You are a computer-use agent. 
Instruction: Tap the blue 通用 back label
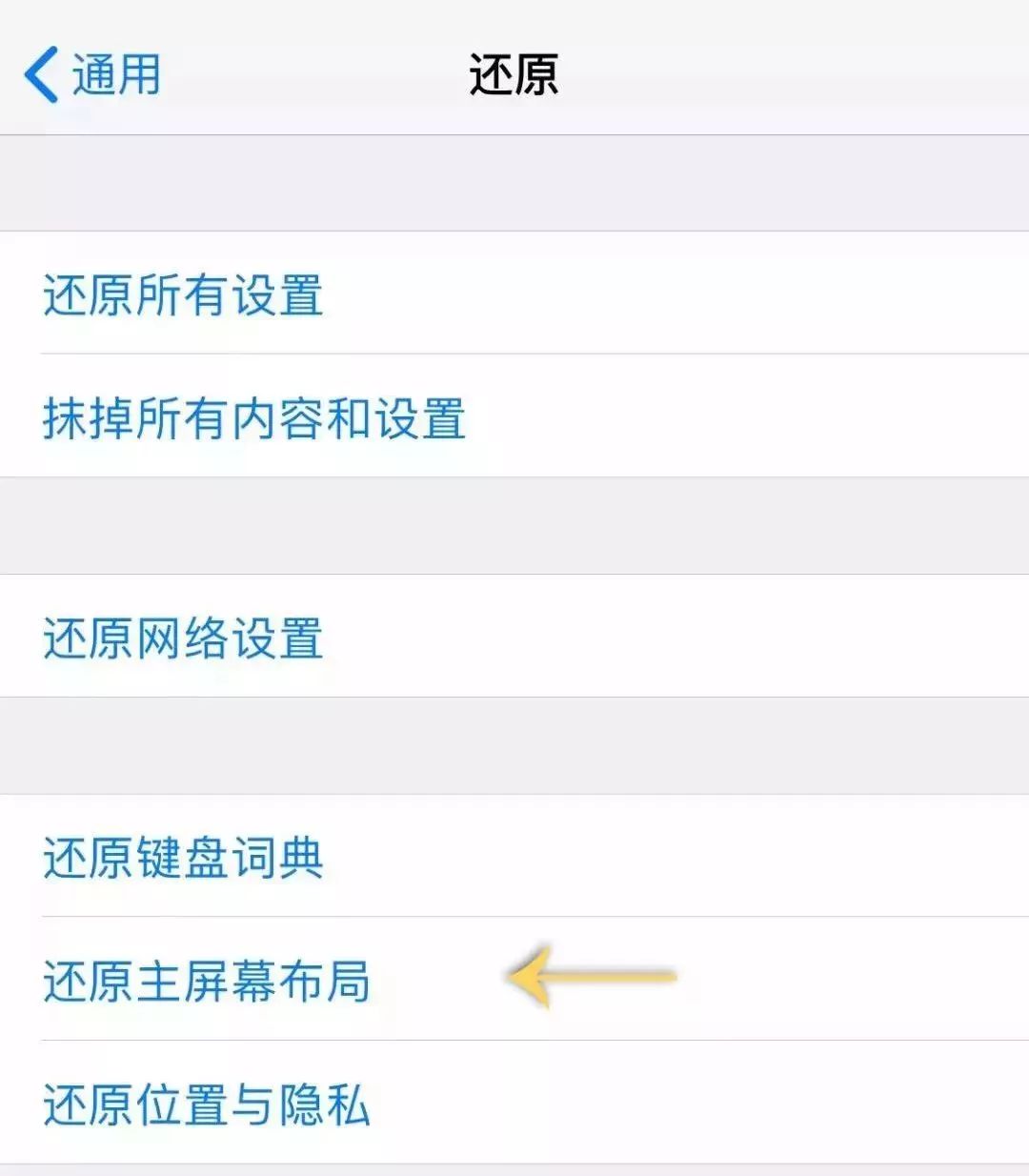(114, 76)
